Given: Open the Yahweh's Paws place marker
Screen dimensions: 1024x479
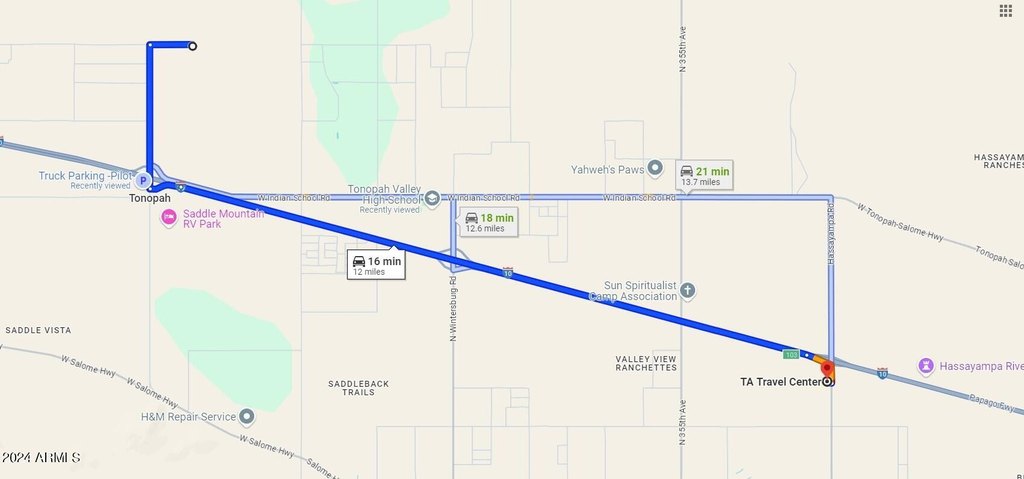Looking at the screenshot, I should 655,168.
